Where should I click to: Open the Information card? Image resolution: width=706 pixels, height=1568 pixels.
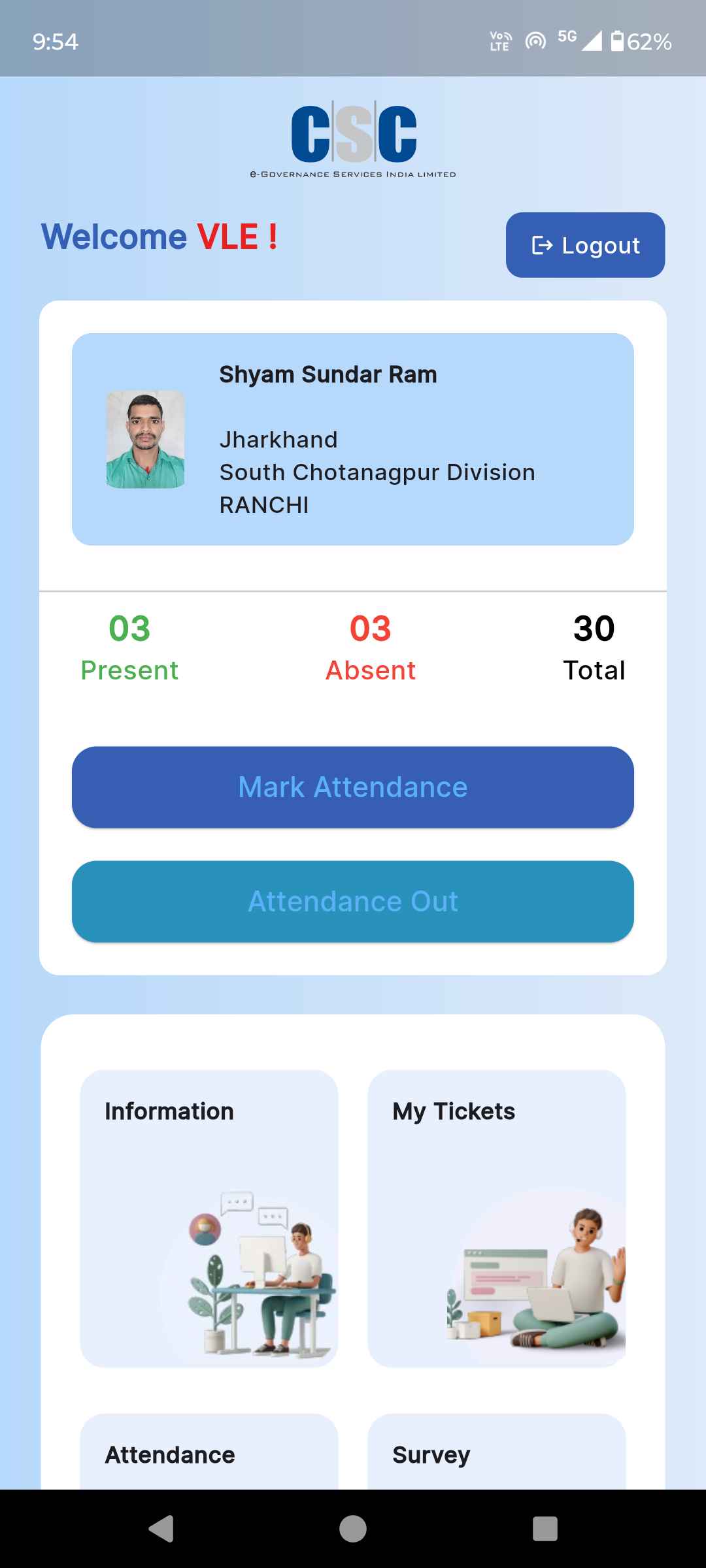(x=209, y=1218)
